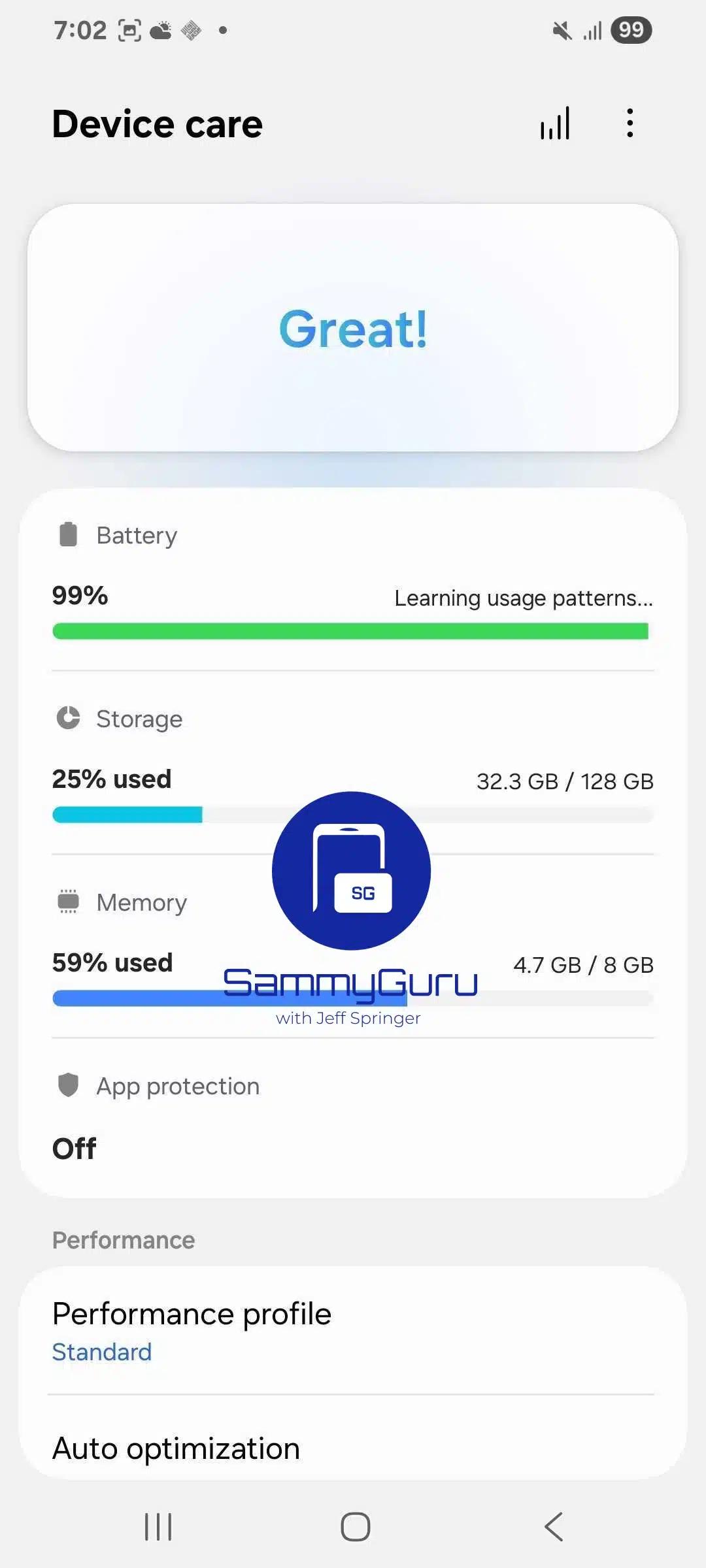
Task: Select the Memory chip icon
Action: click(x=68, y=901)
